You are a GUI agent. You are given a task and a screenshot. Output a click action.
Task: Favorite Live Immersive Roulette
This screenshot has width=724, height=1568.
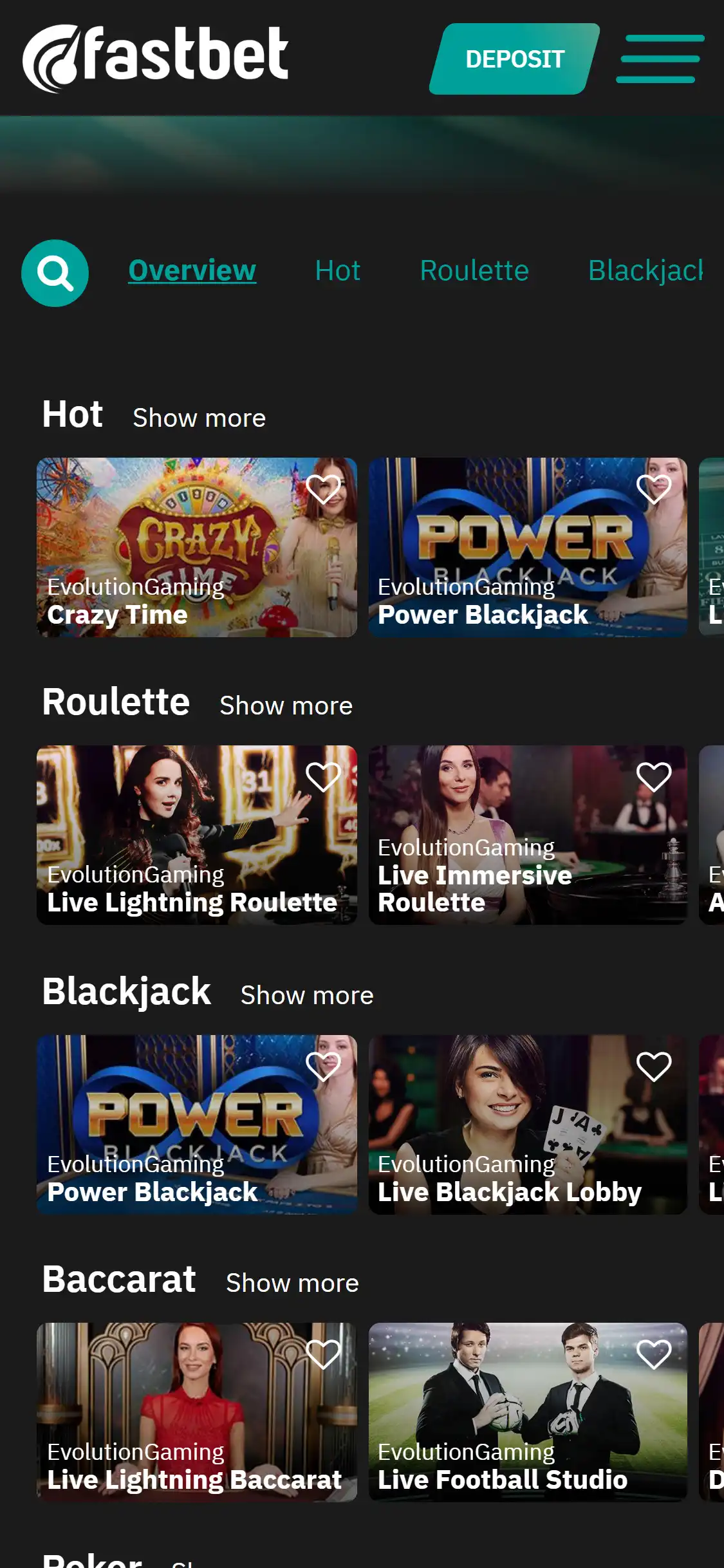(x=653, y=777)
